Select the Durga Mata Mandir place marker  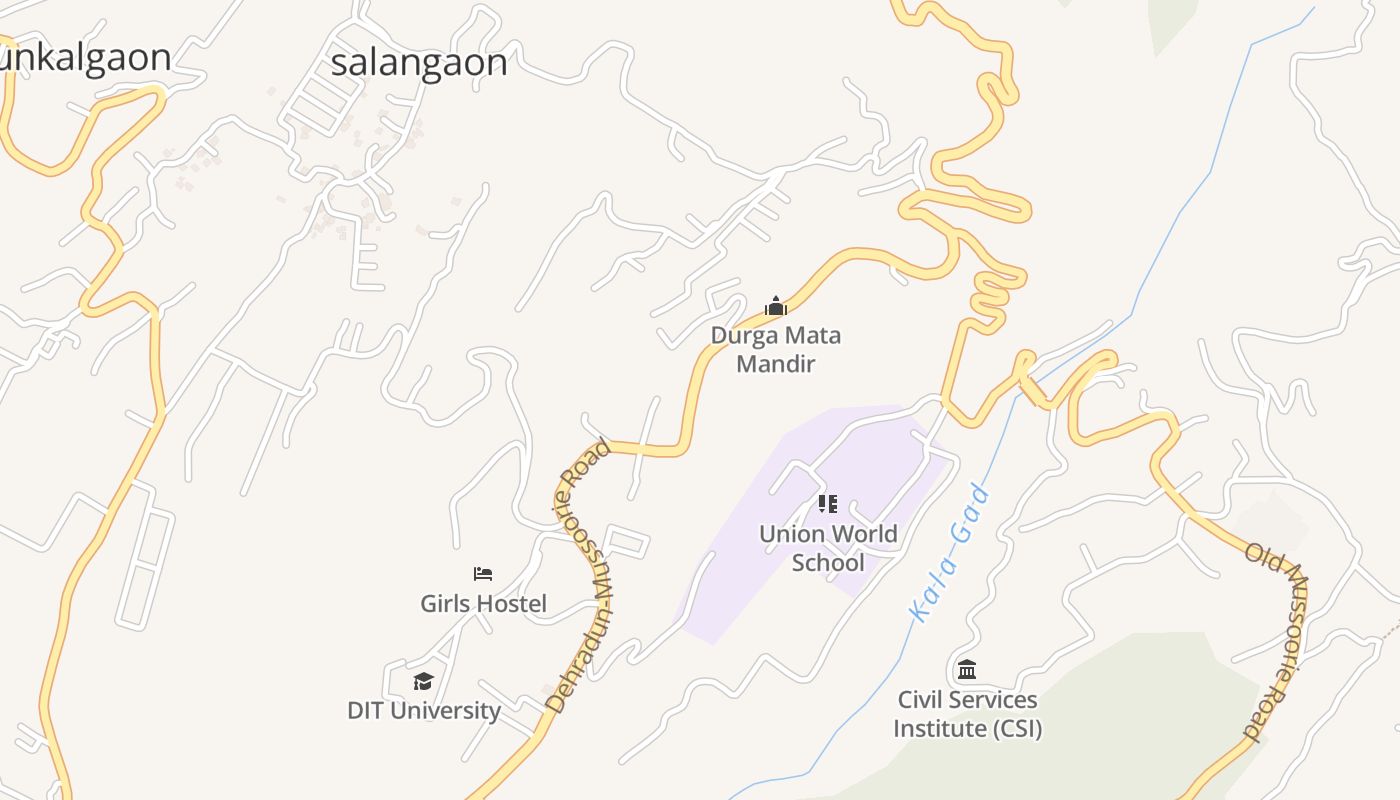pyautogui.click(x=775, y=307)
